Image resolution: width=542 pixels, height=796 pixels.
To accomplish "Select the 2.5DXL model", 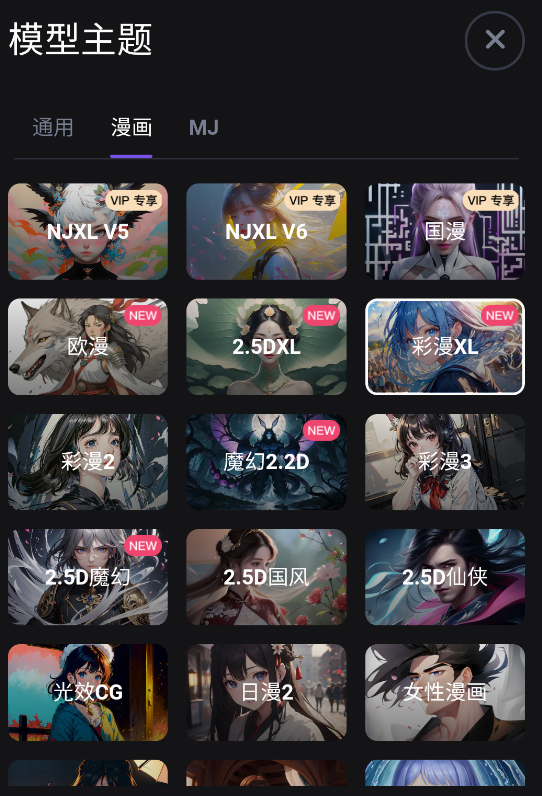I will 266,347.
